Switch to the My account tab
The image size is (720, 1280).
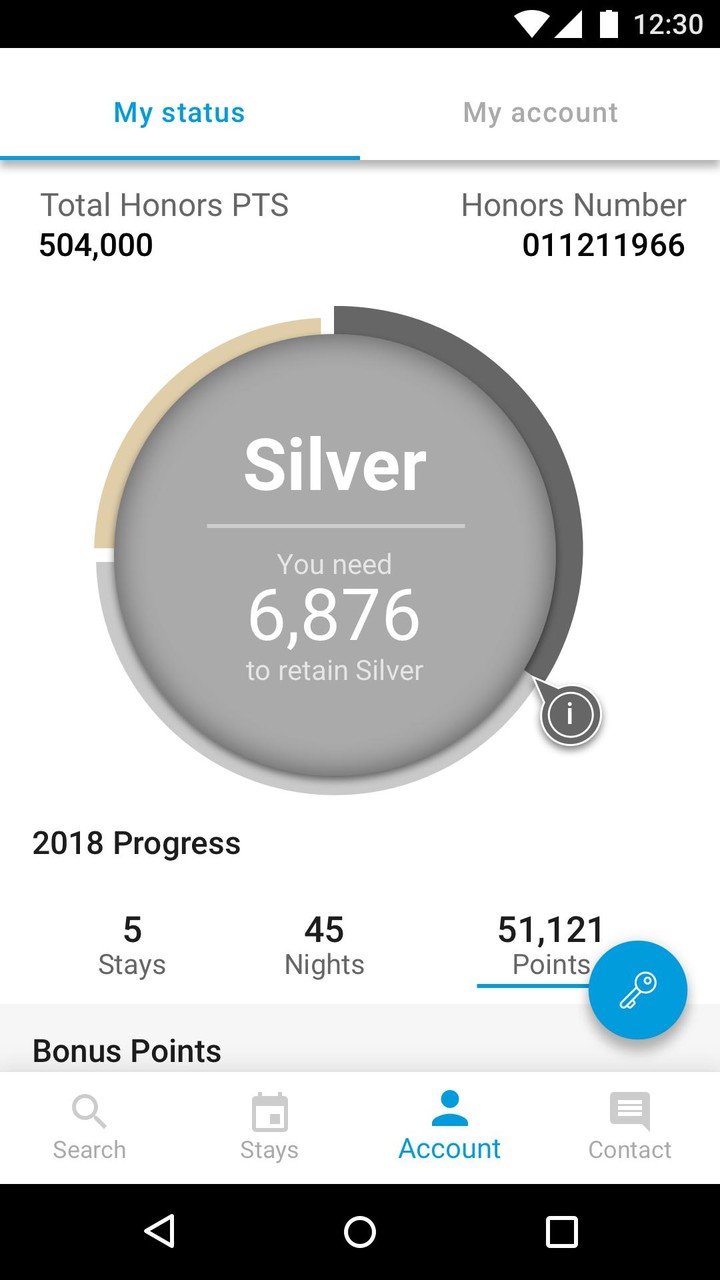(x=540, y=112)
